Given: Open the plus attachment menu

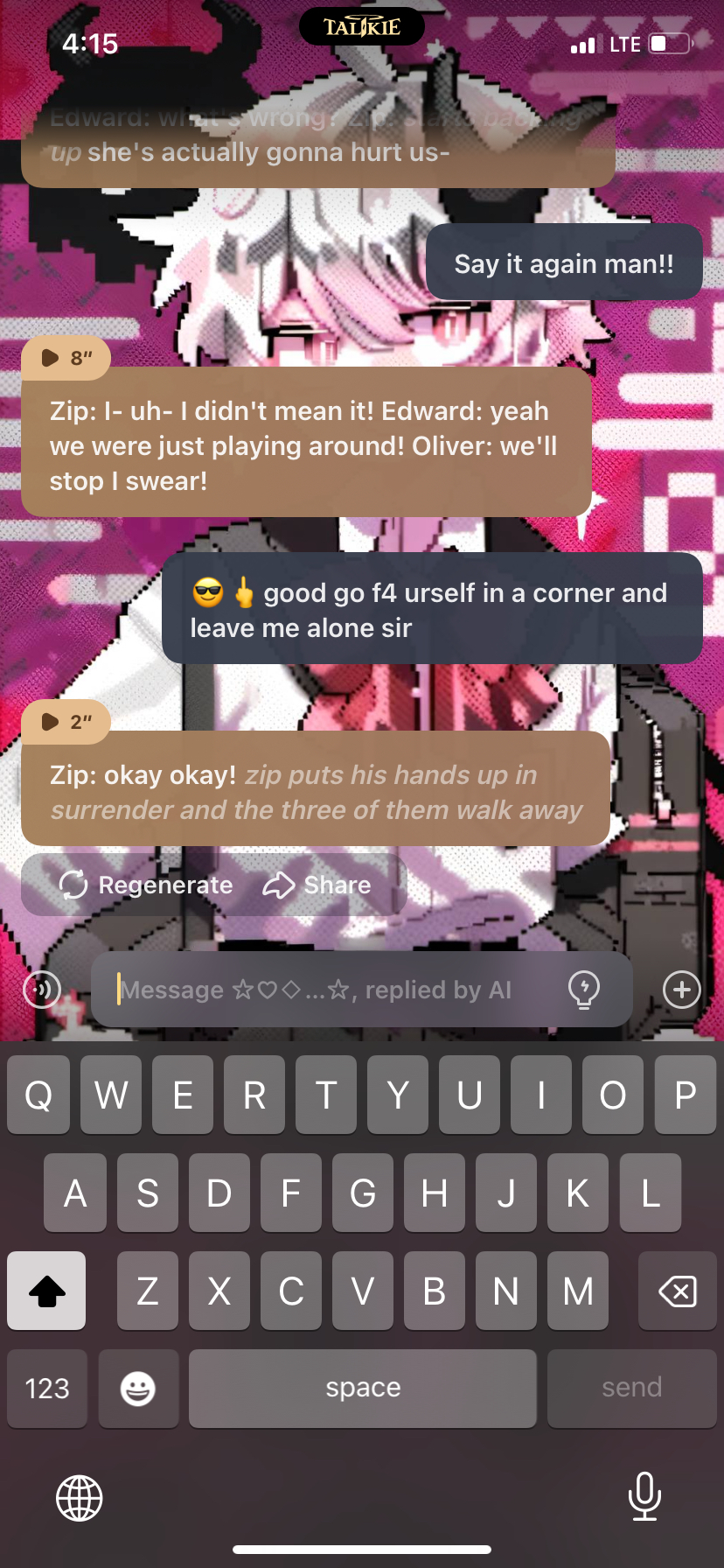Looking at the screenshot, I should click(681, 990).
